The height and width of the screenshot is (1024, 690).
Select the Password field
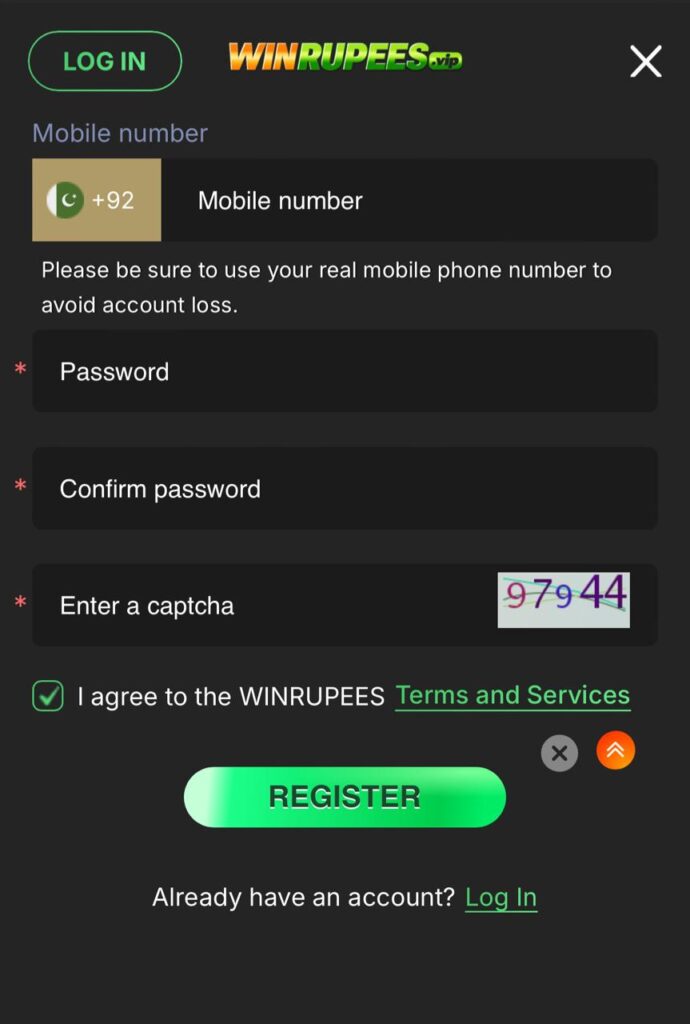[345, 372]
